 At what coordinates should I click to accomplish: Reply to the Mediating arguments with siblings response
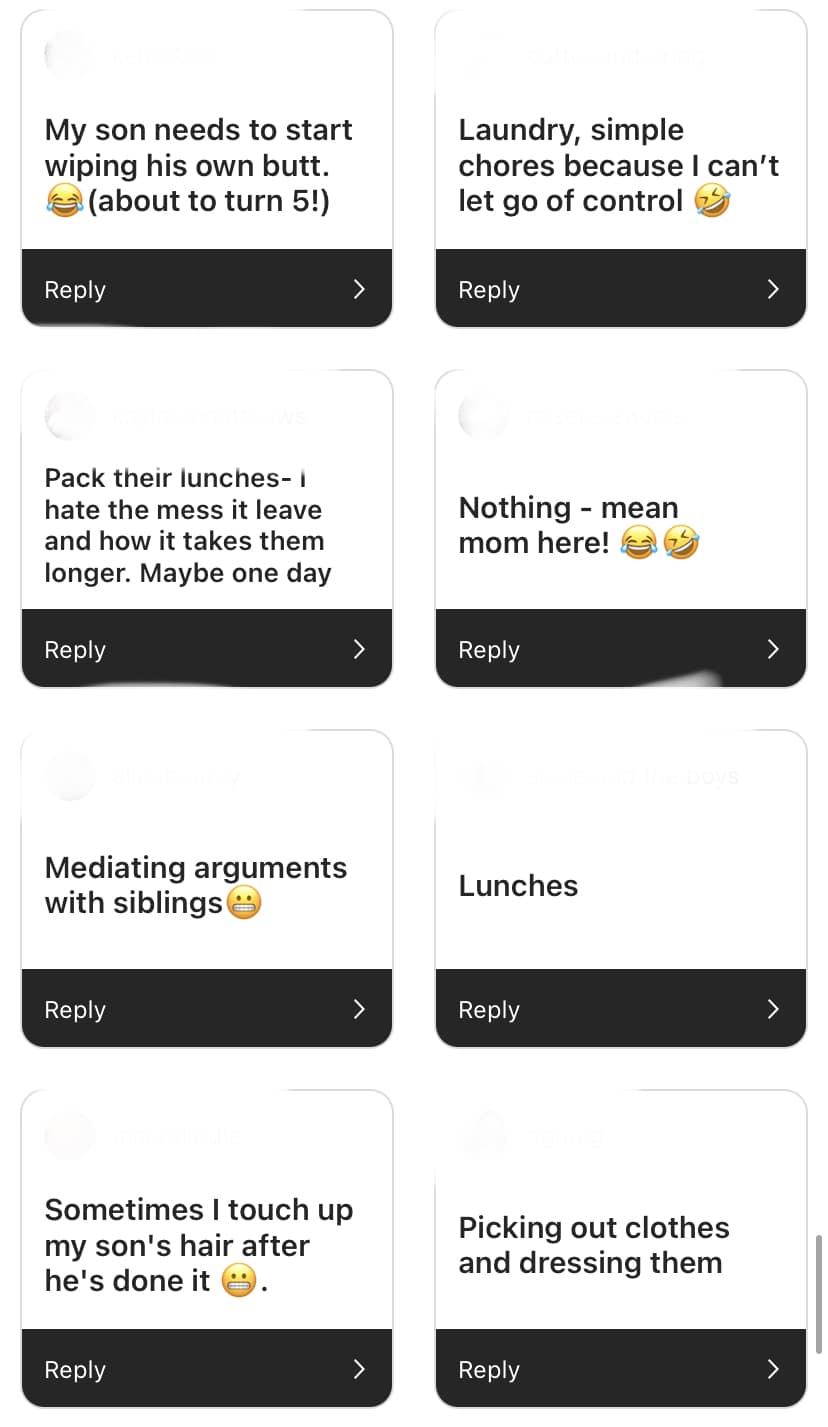(x=206, y=1009)
